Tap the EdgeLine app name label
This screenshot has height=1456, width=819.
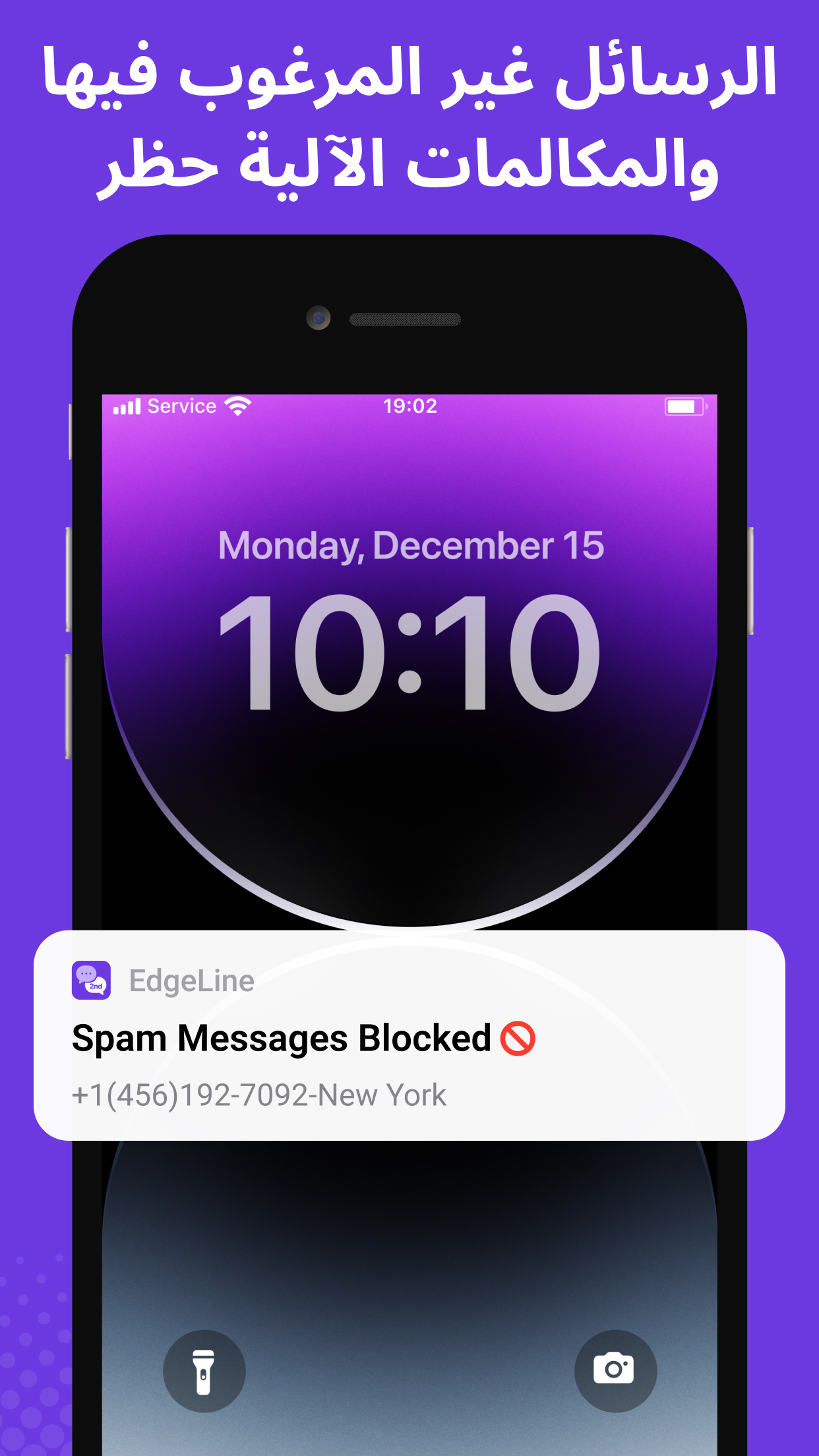click(191, 981)
